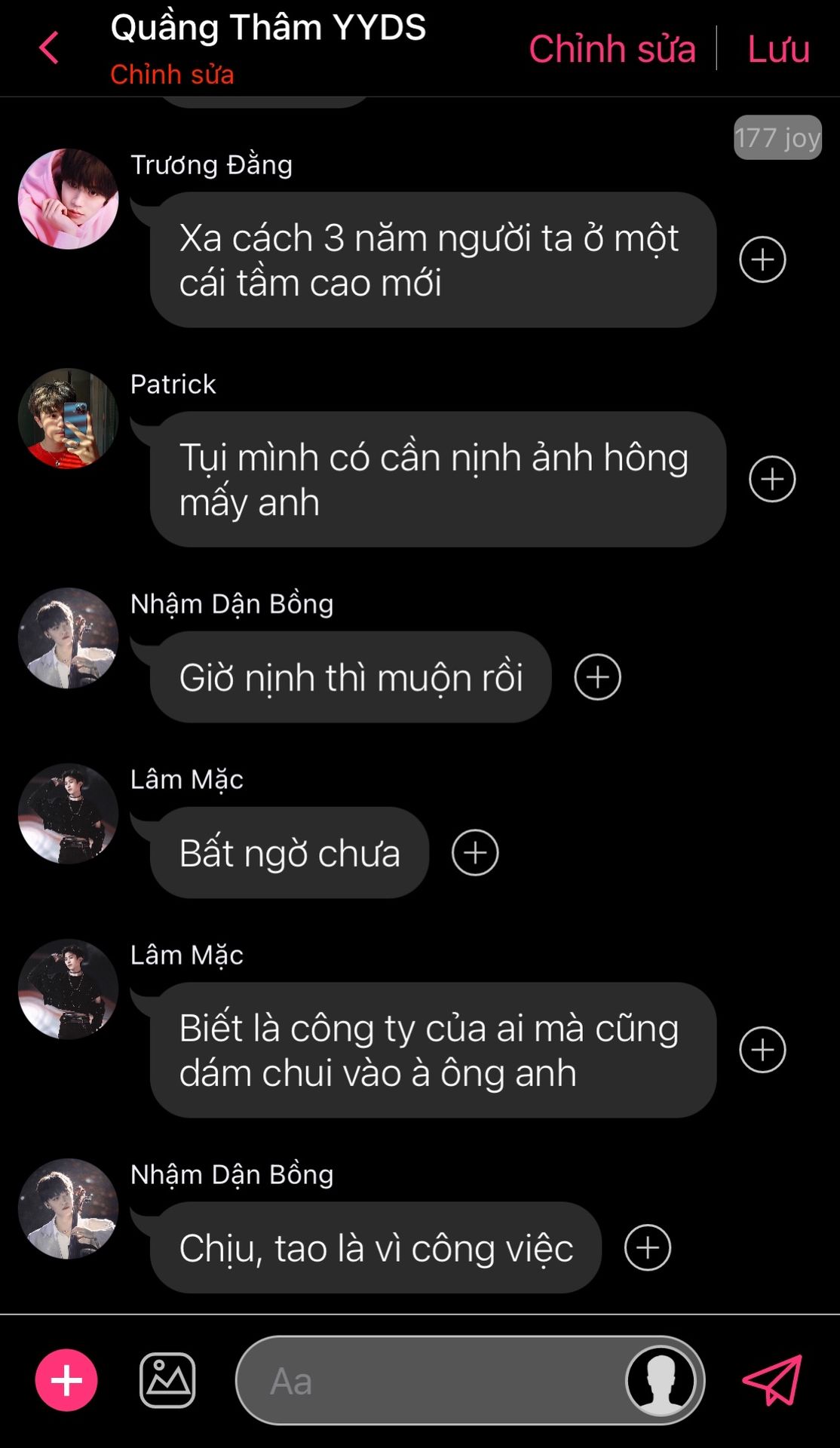Open Patrick's profile picture
Viewport: 840px width, 1448px height.
coord(68,419)
